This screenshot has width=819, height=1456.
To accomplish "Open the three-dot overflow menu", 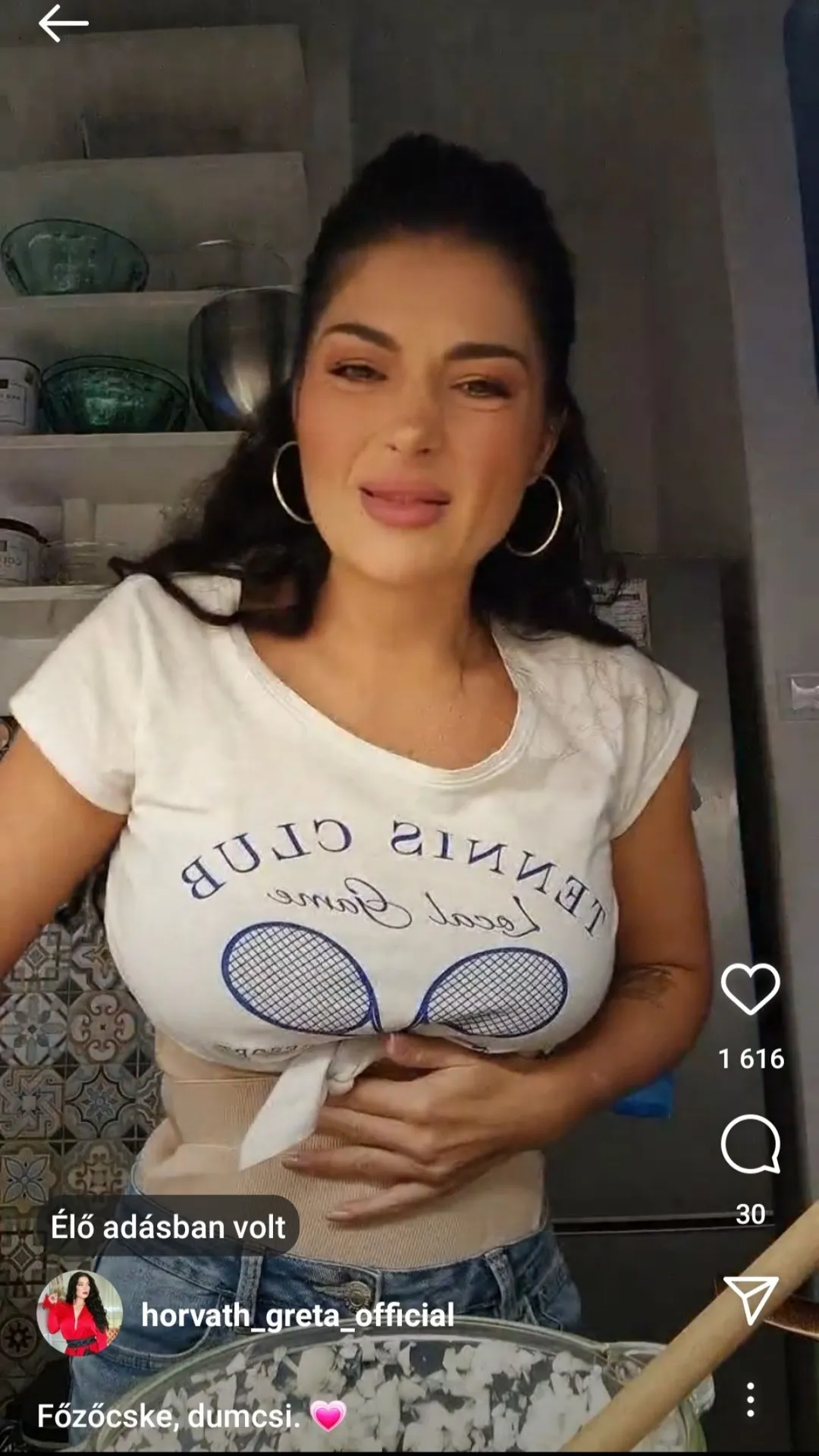I will (750, 1399).
